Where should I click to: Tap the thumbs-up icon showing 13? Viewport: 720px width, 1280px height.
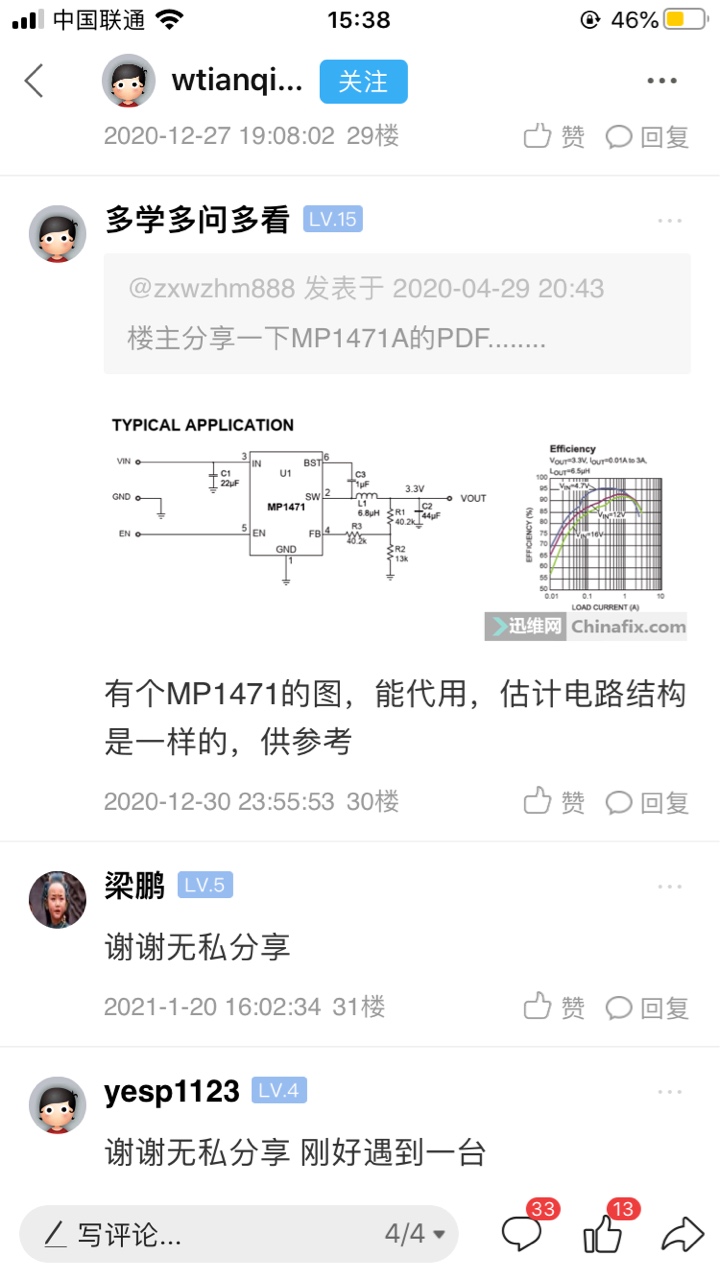click(604, 1234)
